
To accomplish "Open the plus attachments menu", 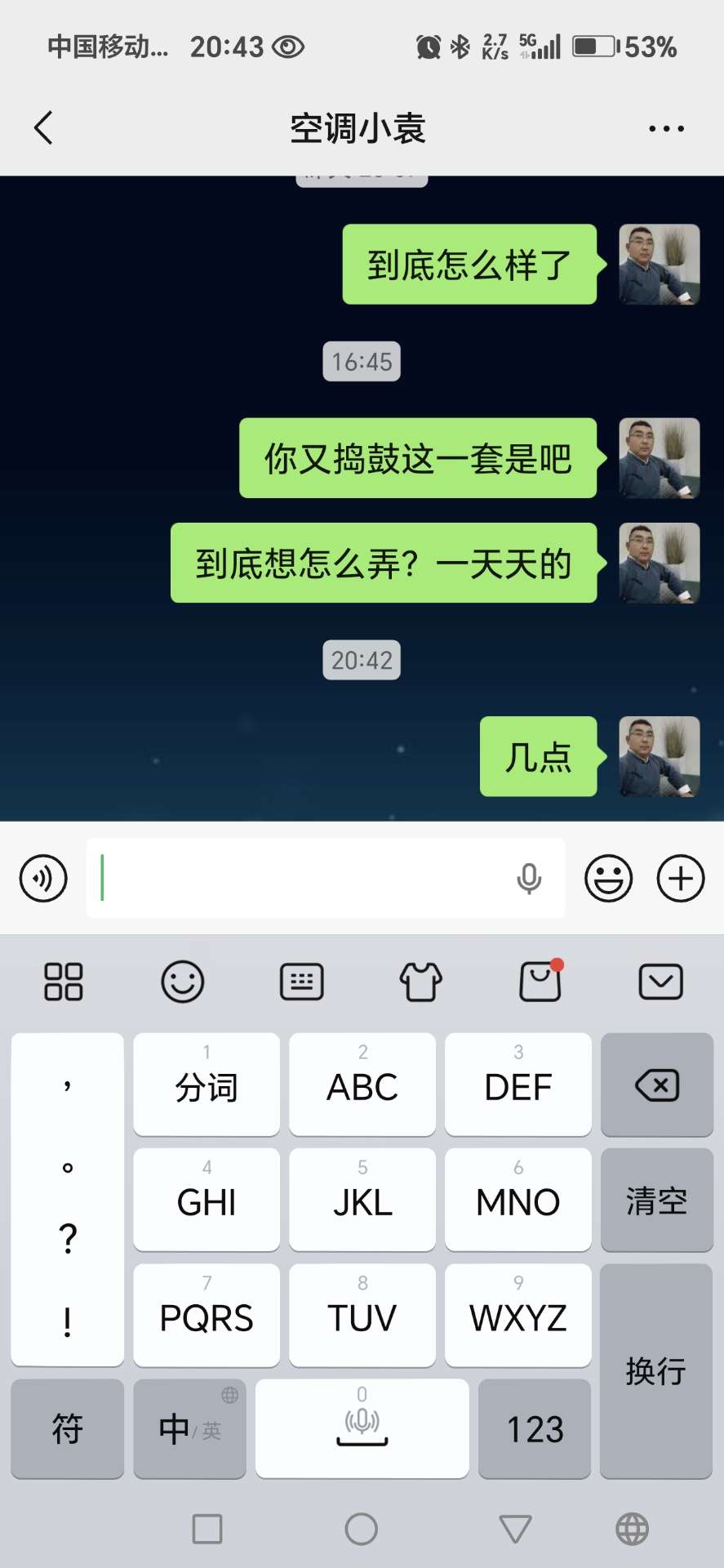I will [x=681, y=879].
